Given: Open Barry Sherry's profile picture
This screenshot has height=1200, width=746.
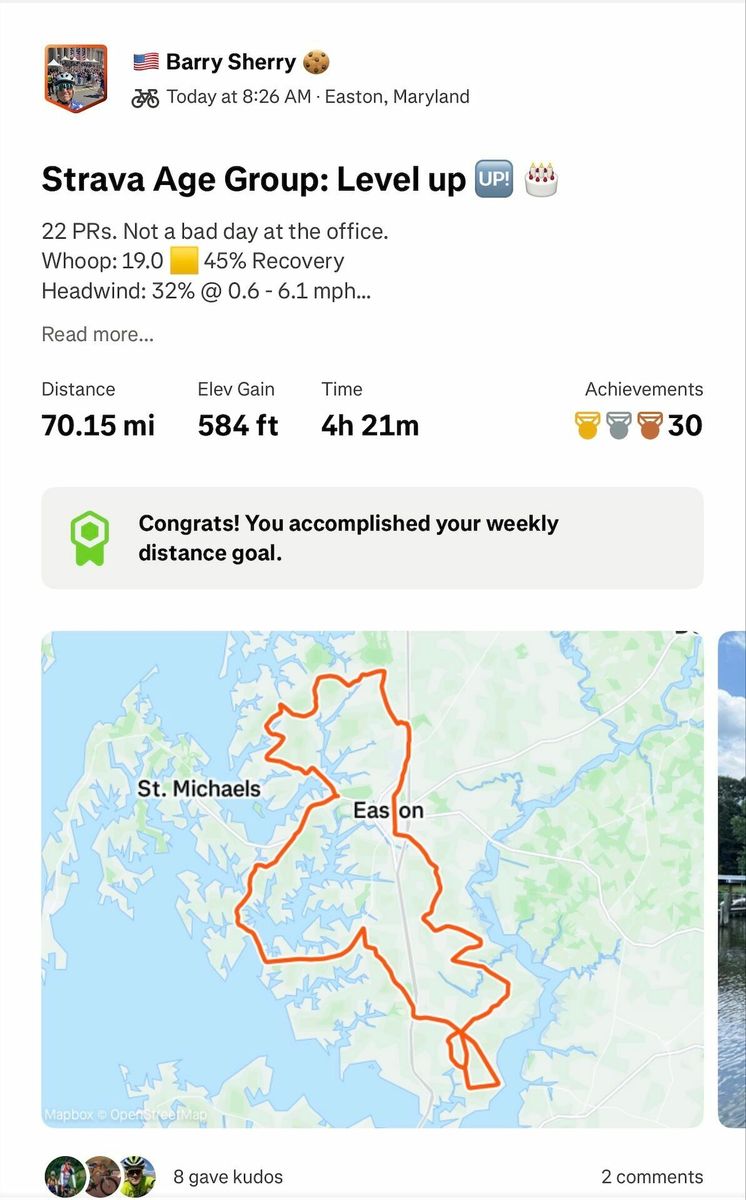Looking at the screenshot, I should click(x=76, y=78).
